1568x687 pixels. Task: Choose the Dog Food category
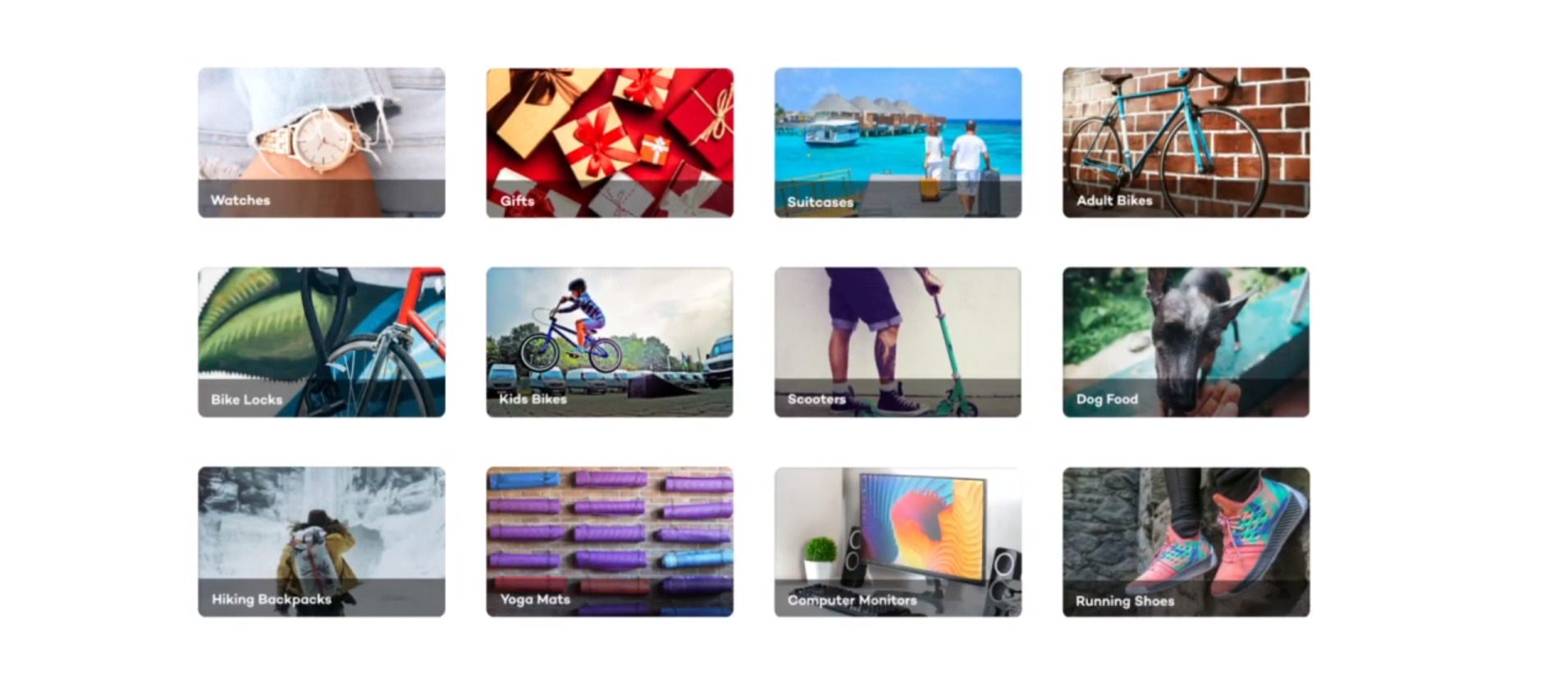1186,341
